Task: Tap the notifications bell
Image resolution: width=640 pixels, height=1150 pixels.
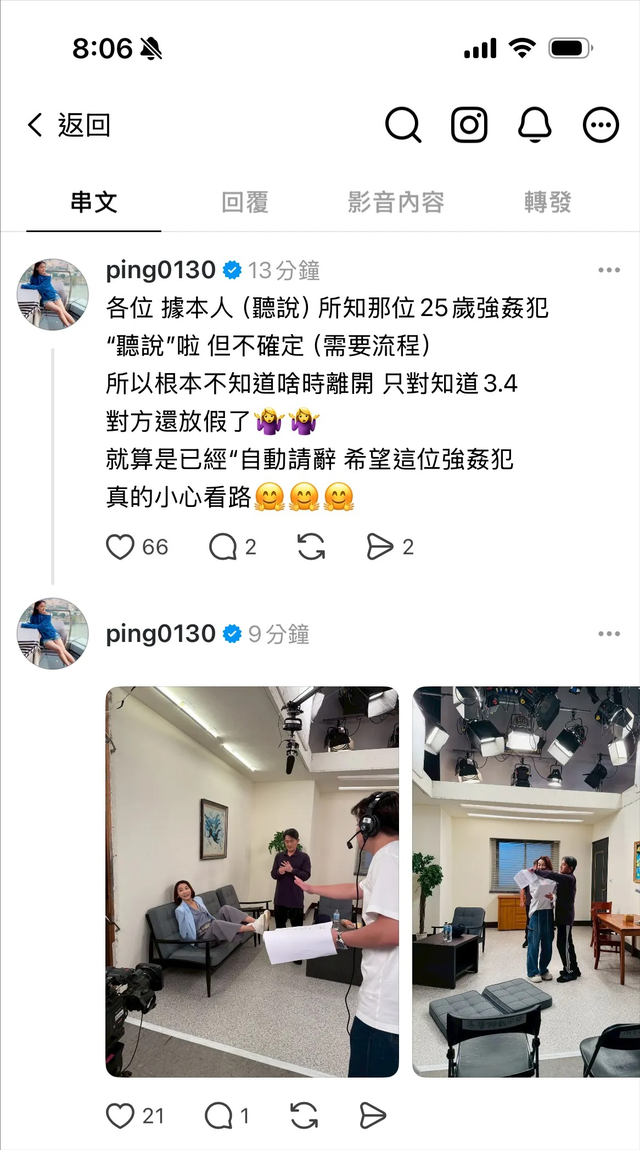Action: click(x=535, y=125)
